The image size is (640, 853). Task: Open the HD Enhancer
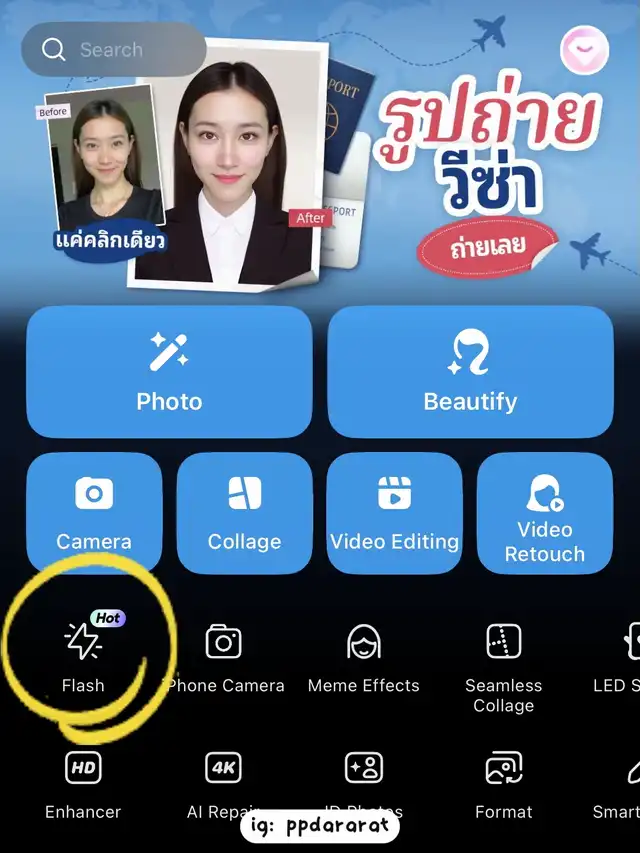pyautogui.click(x=83, y=783)
